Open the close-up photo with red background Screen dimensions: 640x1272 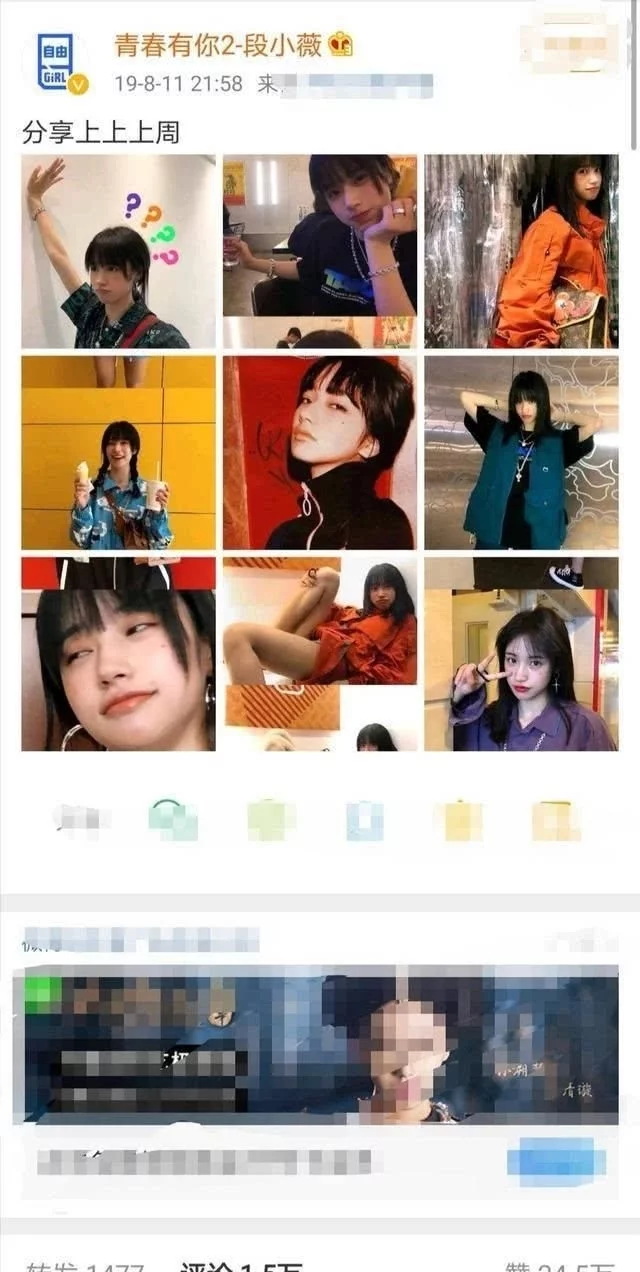(x=319, y=453)
